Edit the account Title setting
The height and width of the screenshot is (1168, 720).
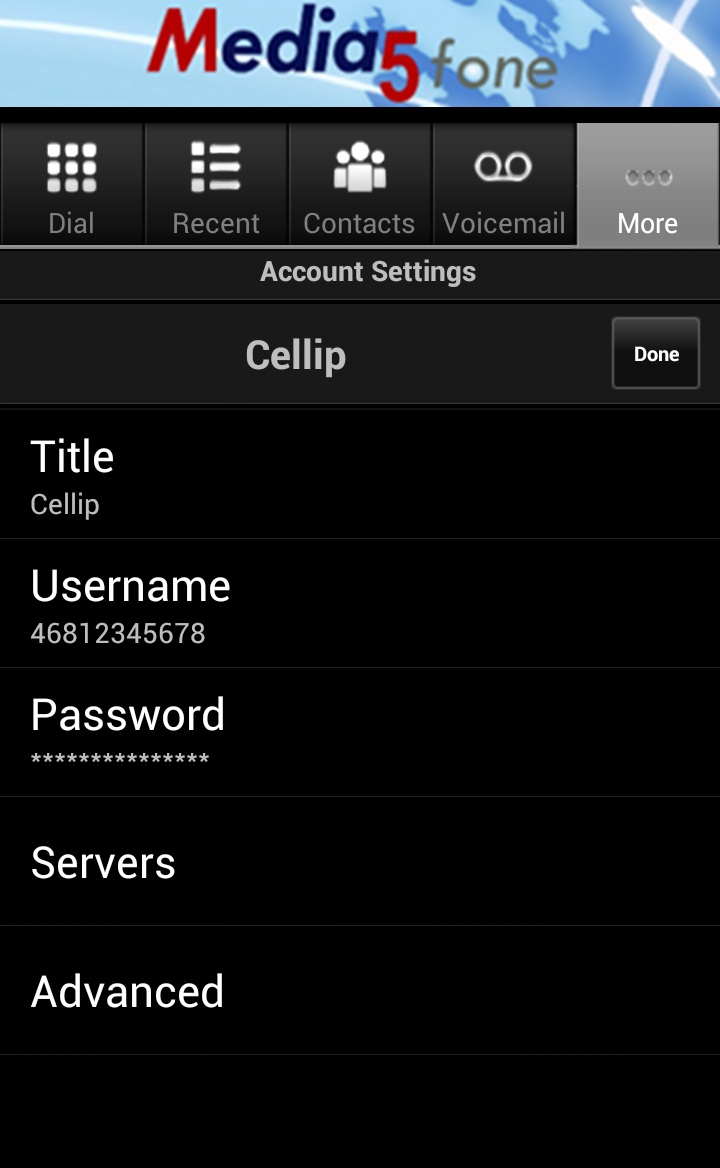(x=360, y=474)
